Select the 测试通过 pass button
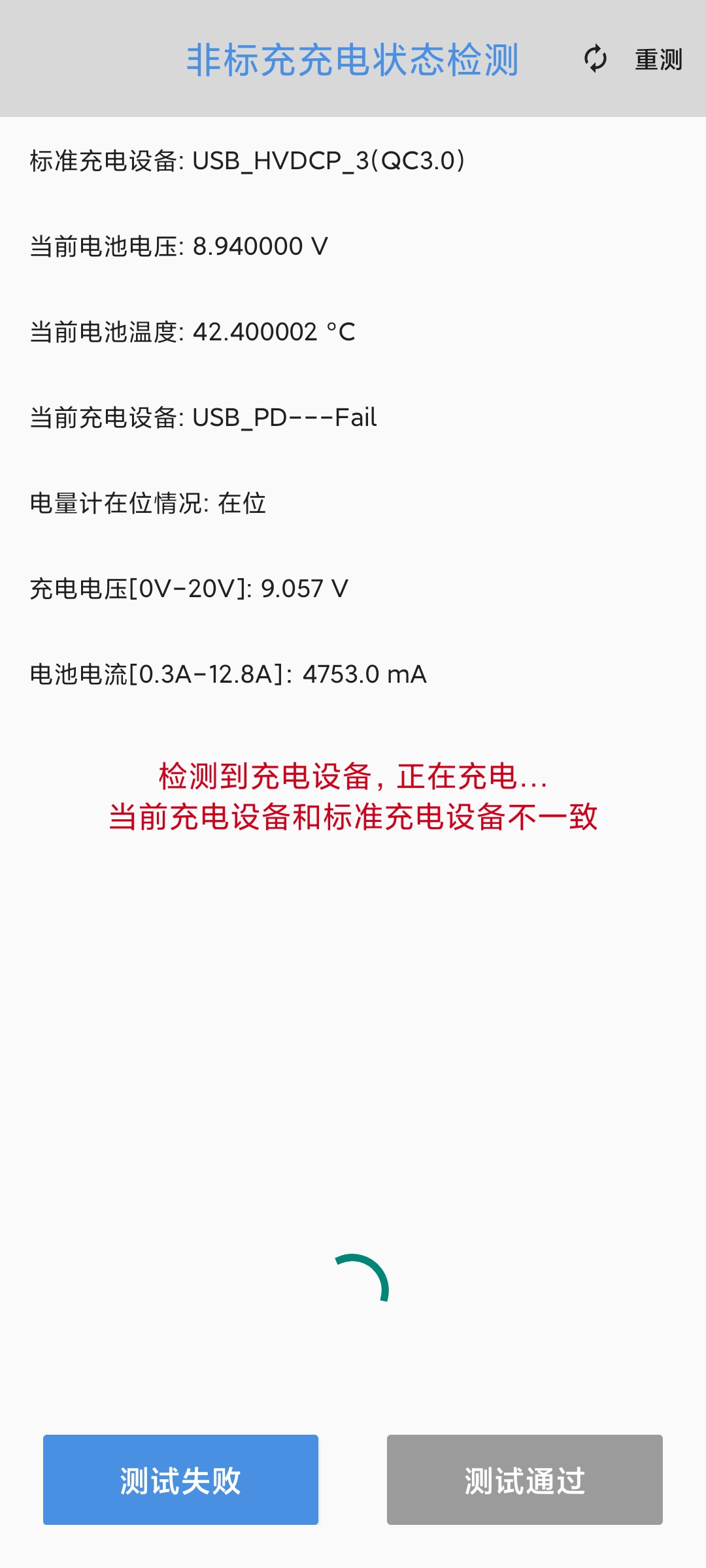The image size is (706, 1568). point(525,1480)
